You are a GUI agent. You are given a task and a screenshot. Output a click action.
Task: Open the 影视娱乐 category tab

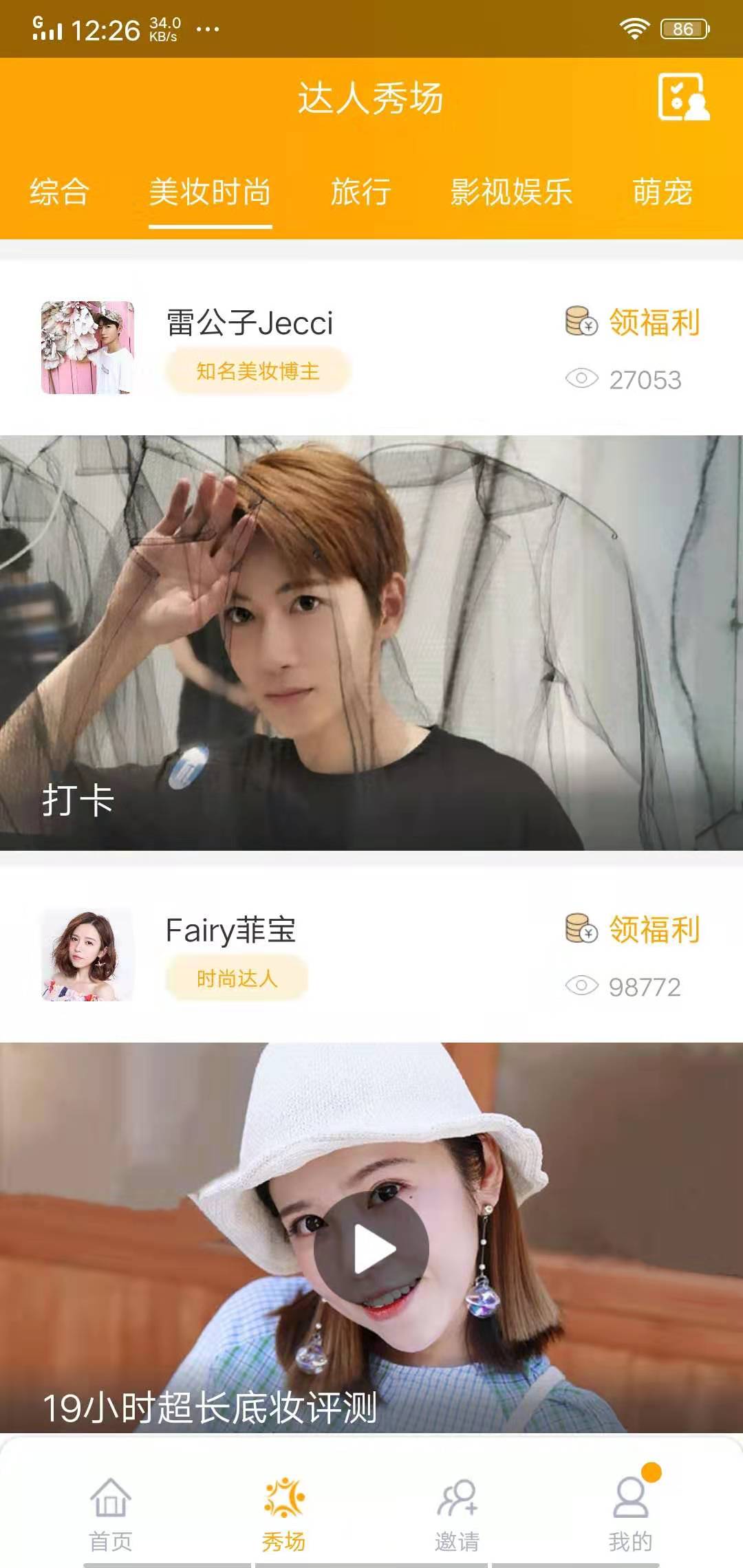[x=511, y=193]
